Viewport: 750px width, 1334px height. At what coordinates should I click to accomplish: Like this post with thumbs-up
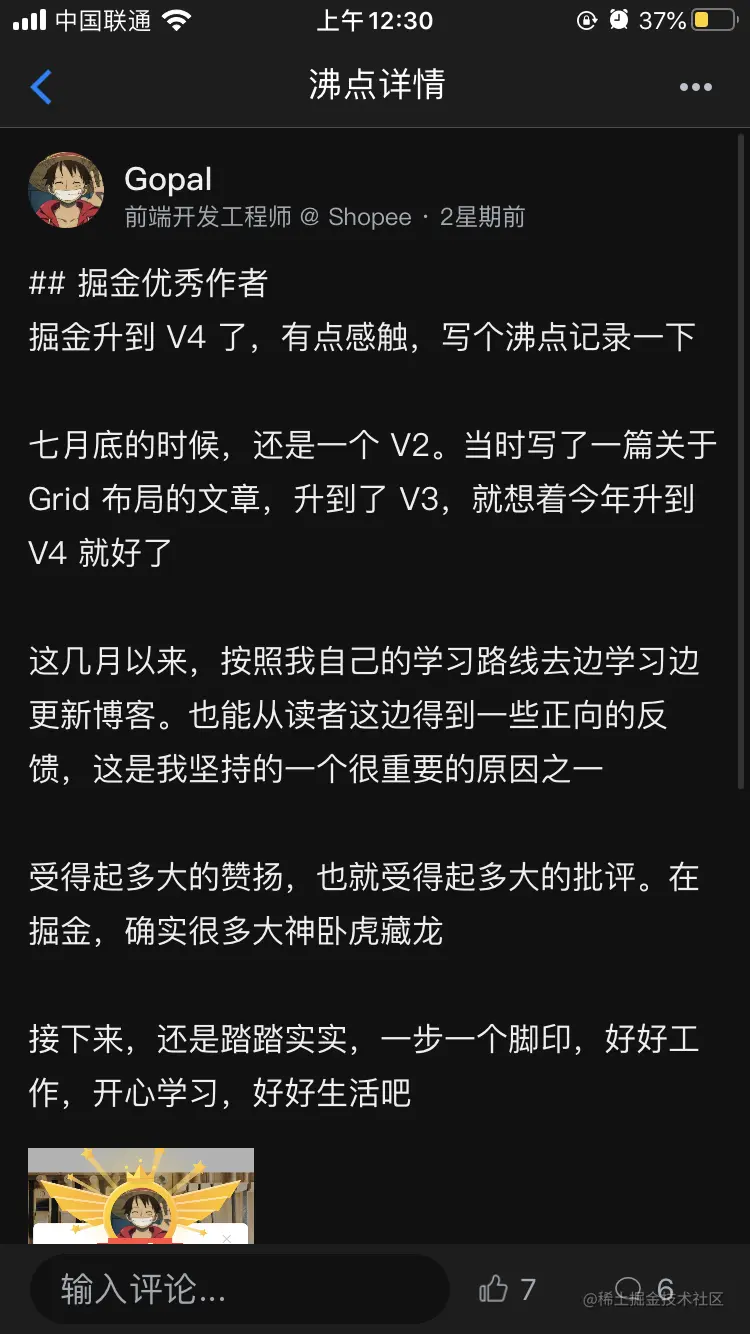[494, 1289]
